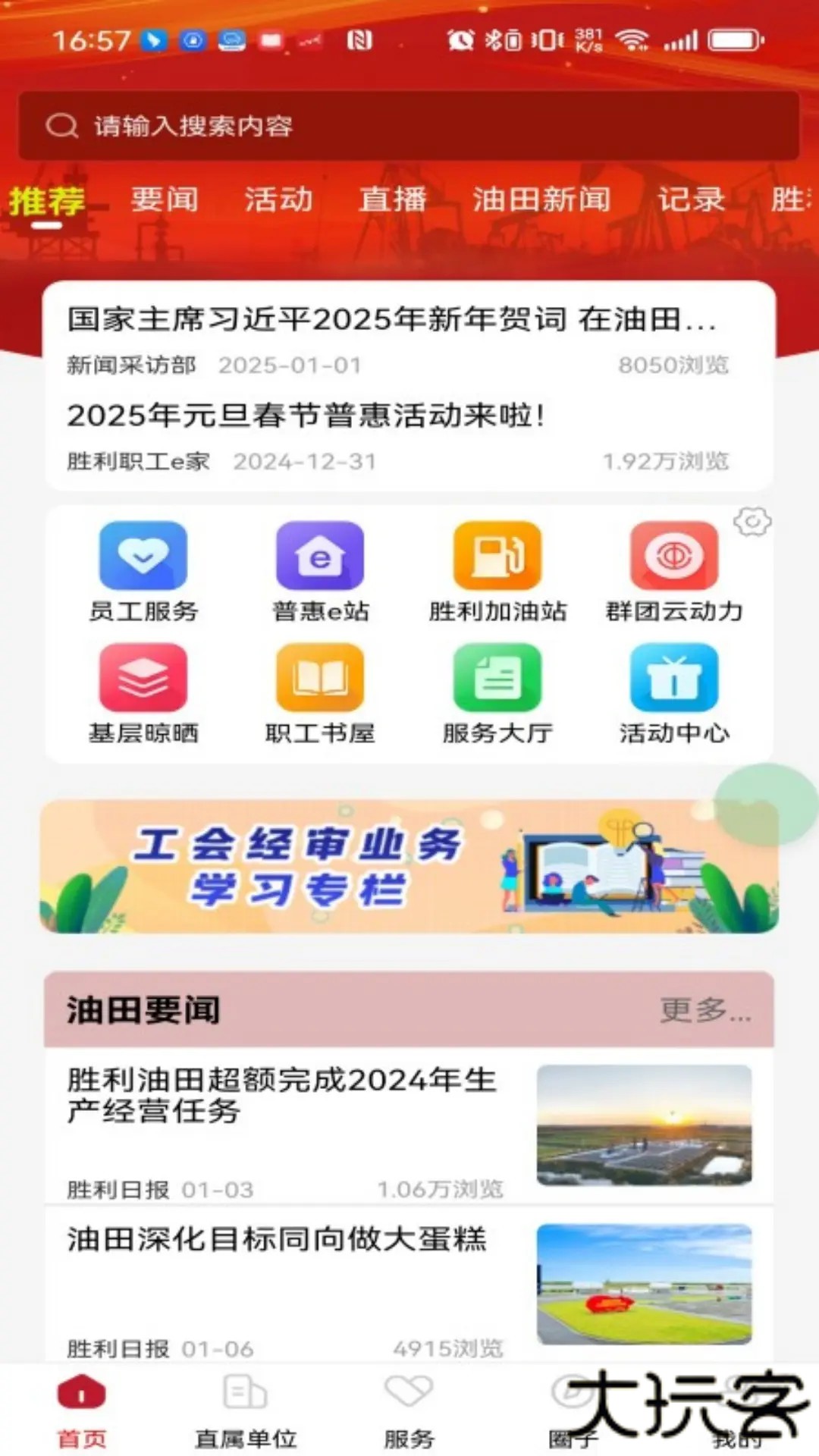Tap 更多 to see more 油田要闻

click(x=704, y=1011)
